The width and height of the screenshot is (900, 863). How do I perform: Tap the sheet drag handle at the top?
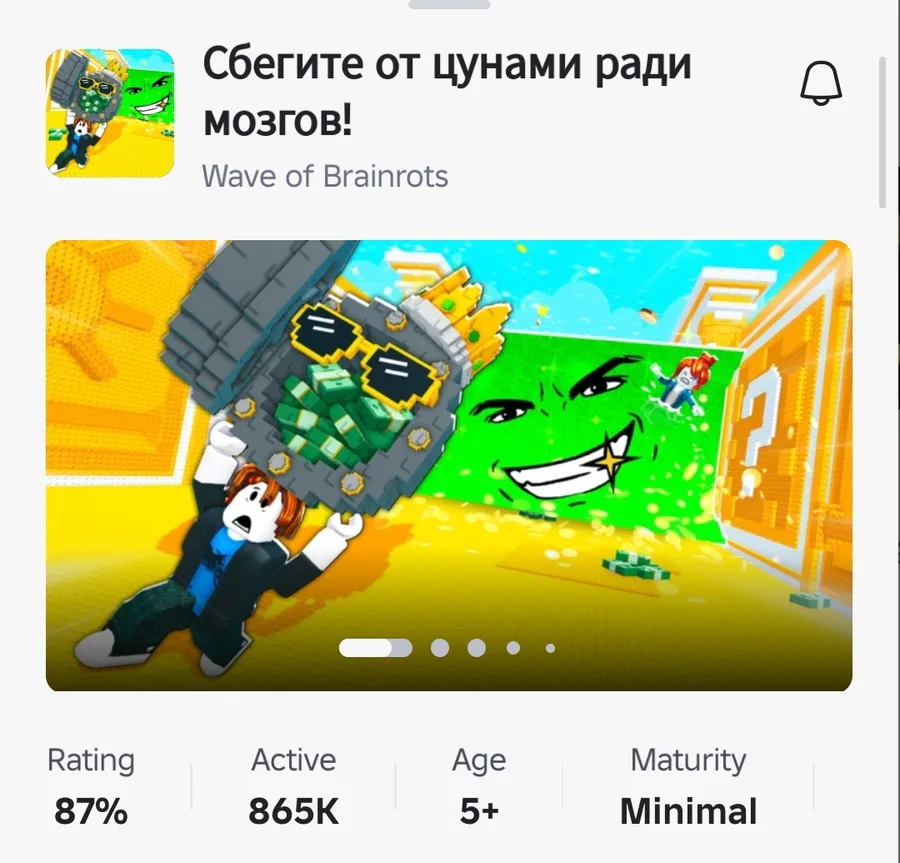point(449,5)
